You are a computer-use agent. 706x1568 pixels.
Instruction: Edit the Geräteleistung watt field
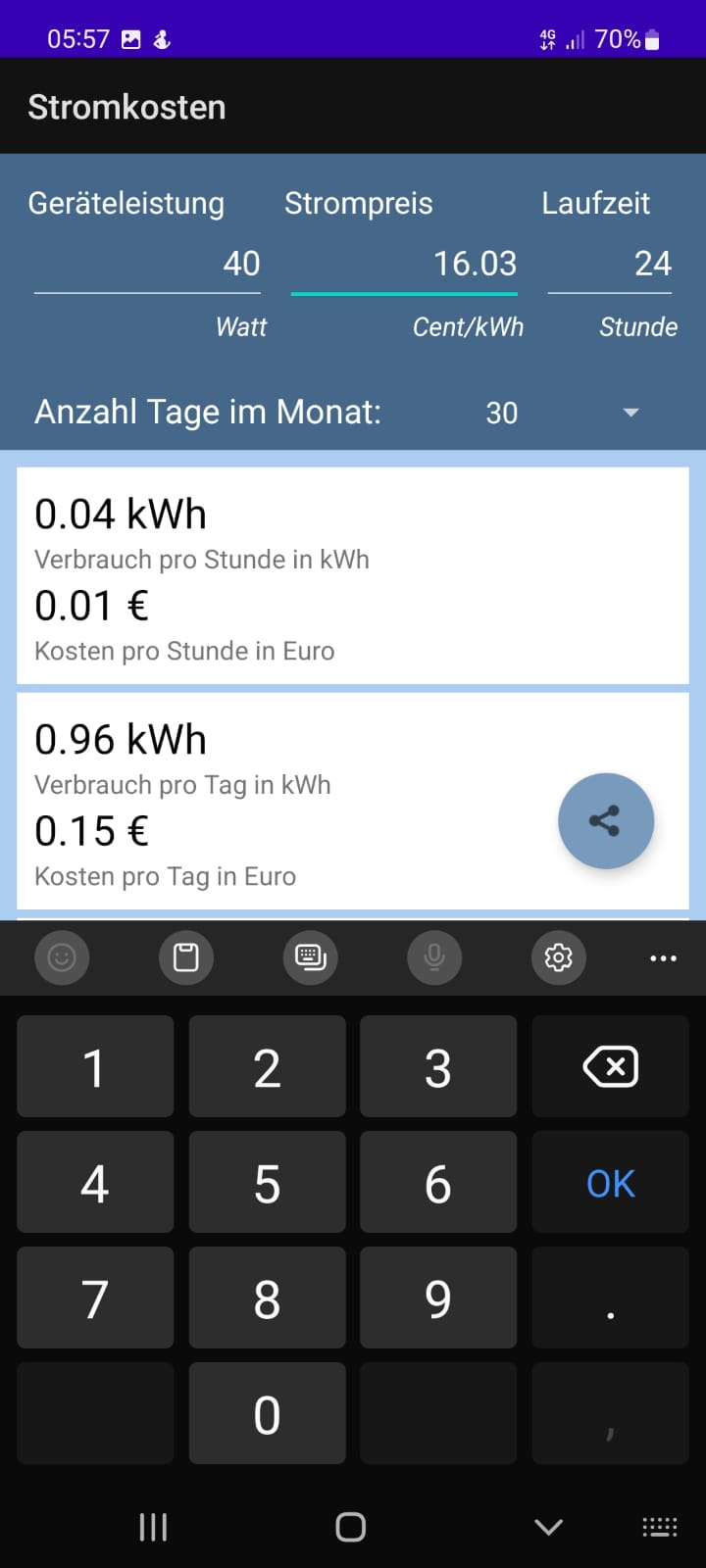pyautogui.click(x=147, y=264)
